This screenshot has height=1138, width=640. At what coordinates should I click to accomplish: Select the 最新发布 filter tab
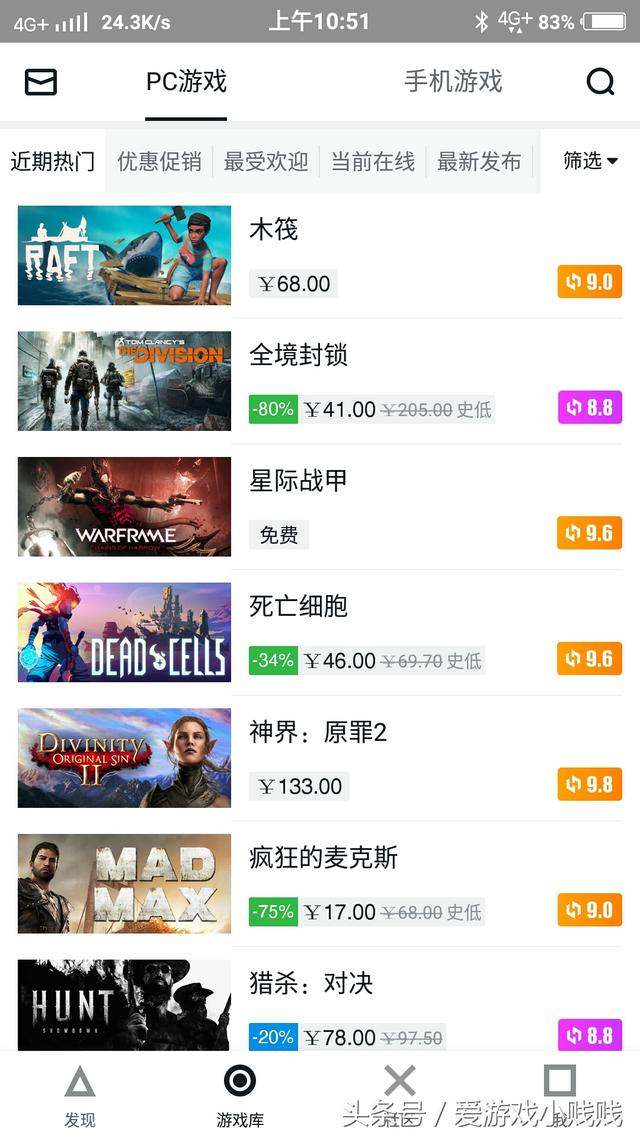479,161
